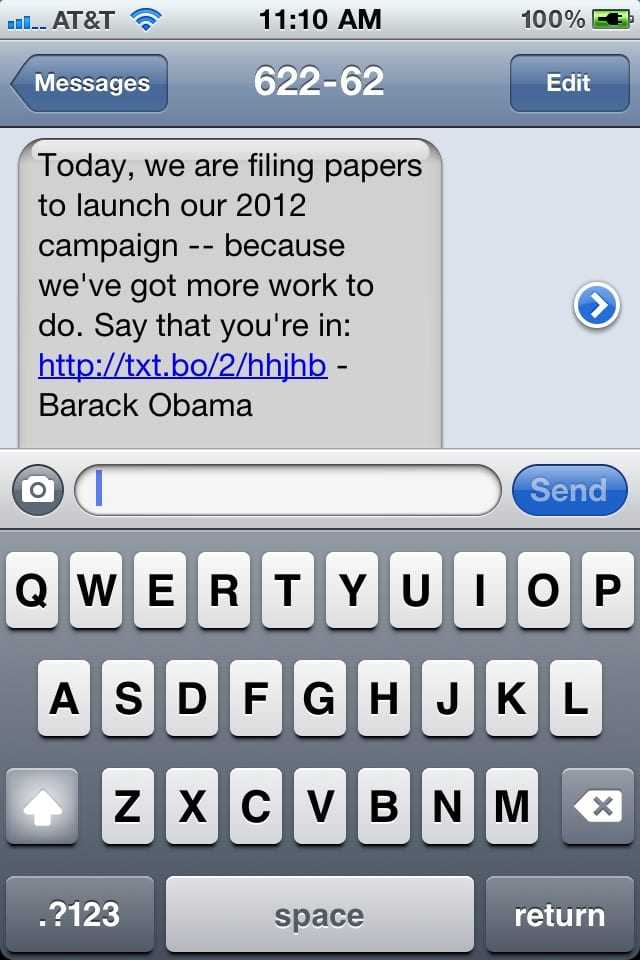Tap the return key
Screen dimensions: 640x960
(x=559, y=914)
